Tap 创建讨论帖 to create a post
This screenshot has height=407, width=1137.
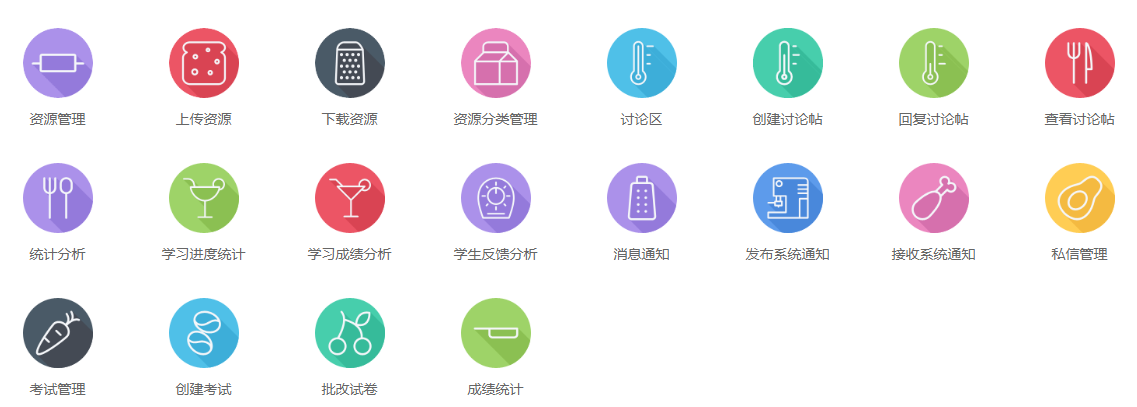[788, 63]
